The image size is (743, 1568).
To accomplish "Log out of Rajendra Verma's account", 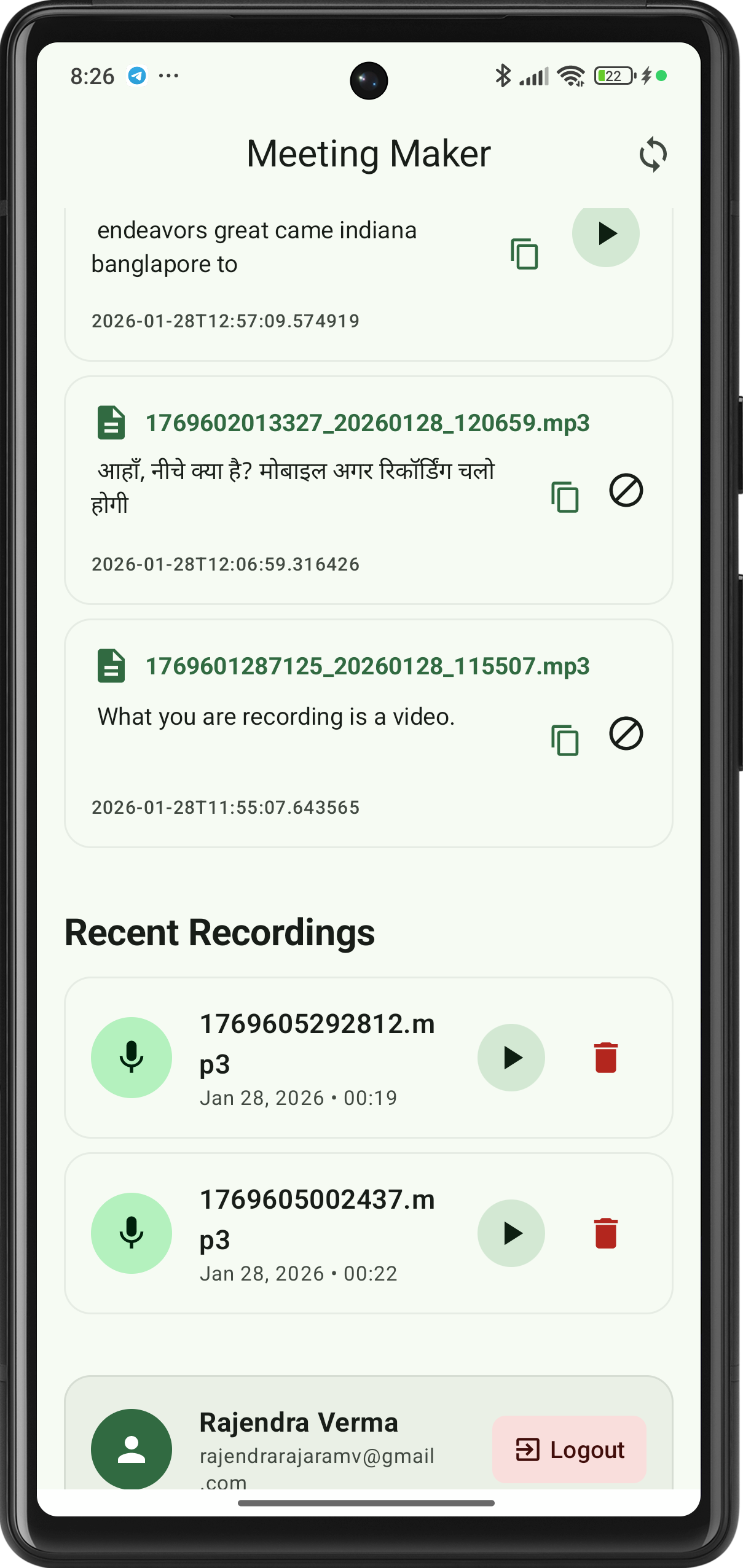I will 569,1449.
